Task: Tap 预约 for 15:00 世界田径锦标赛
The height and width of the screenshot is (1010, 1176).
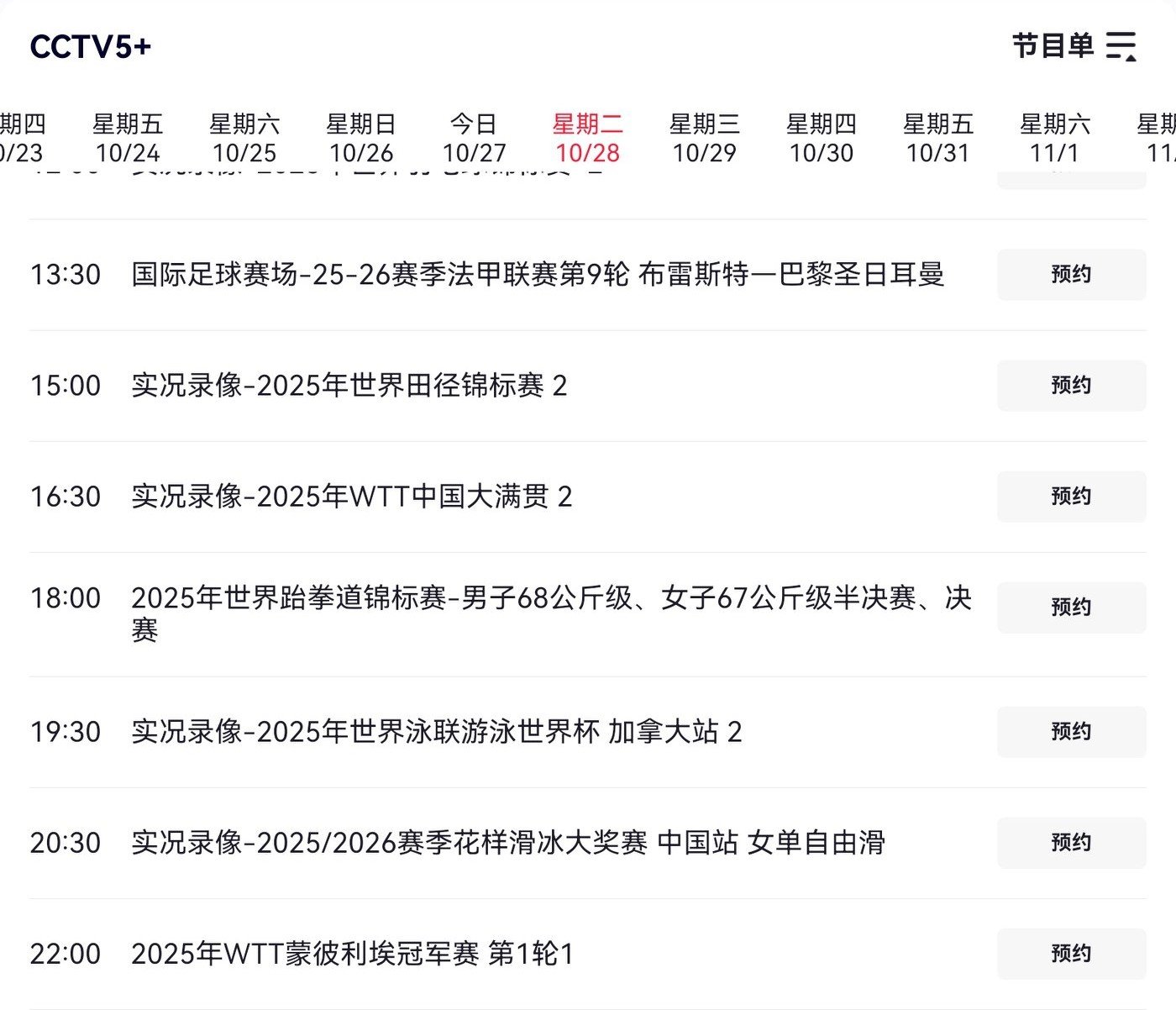Action: (x=1071, y=386)
